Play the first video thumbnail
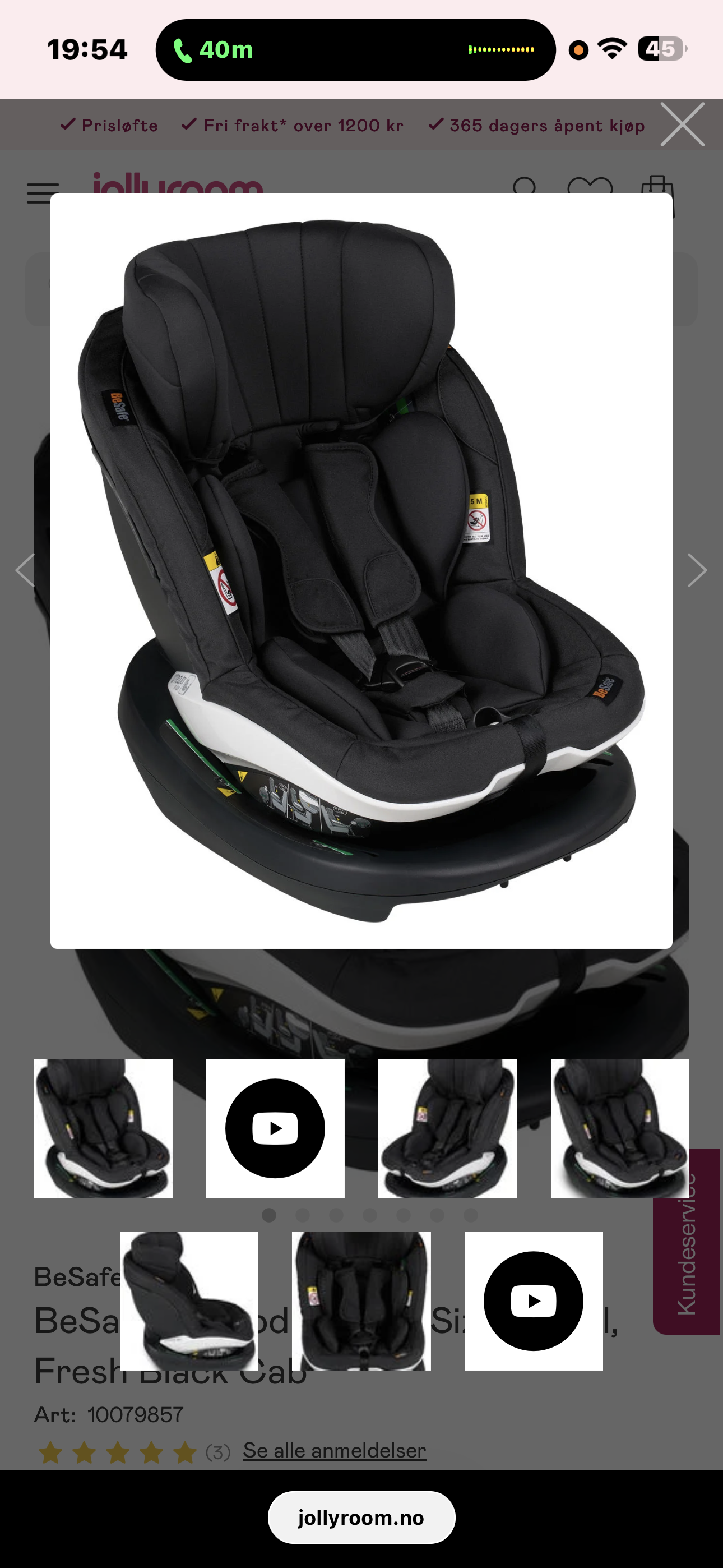Screen dimensions: 723x1568 tap(275, 1128)
